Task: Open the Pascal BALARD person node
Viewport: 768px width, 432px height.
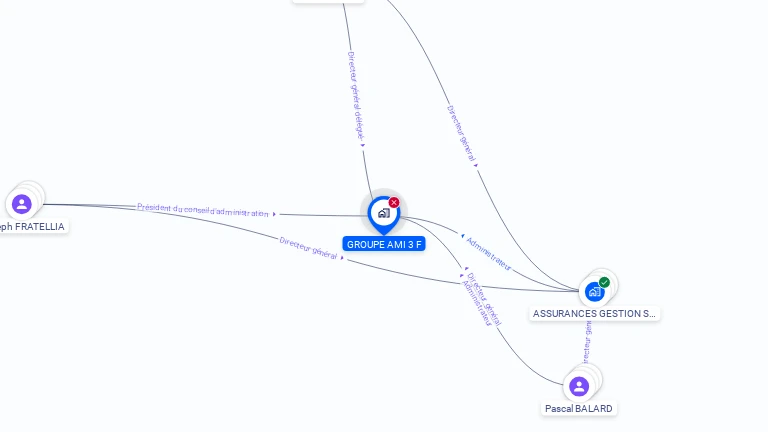Action: click(x=579, y=386)
